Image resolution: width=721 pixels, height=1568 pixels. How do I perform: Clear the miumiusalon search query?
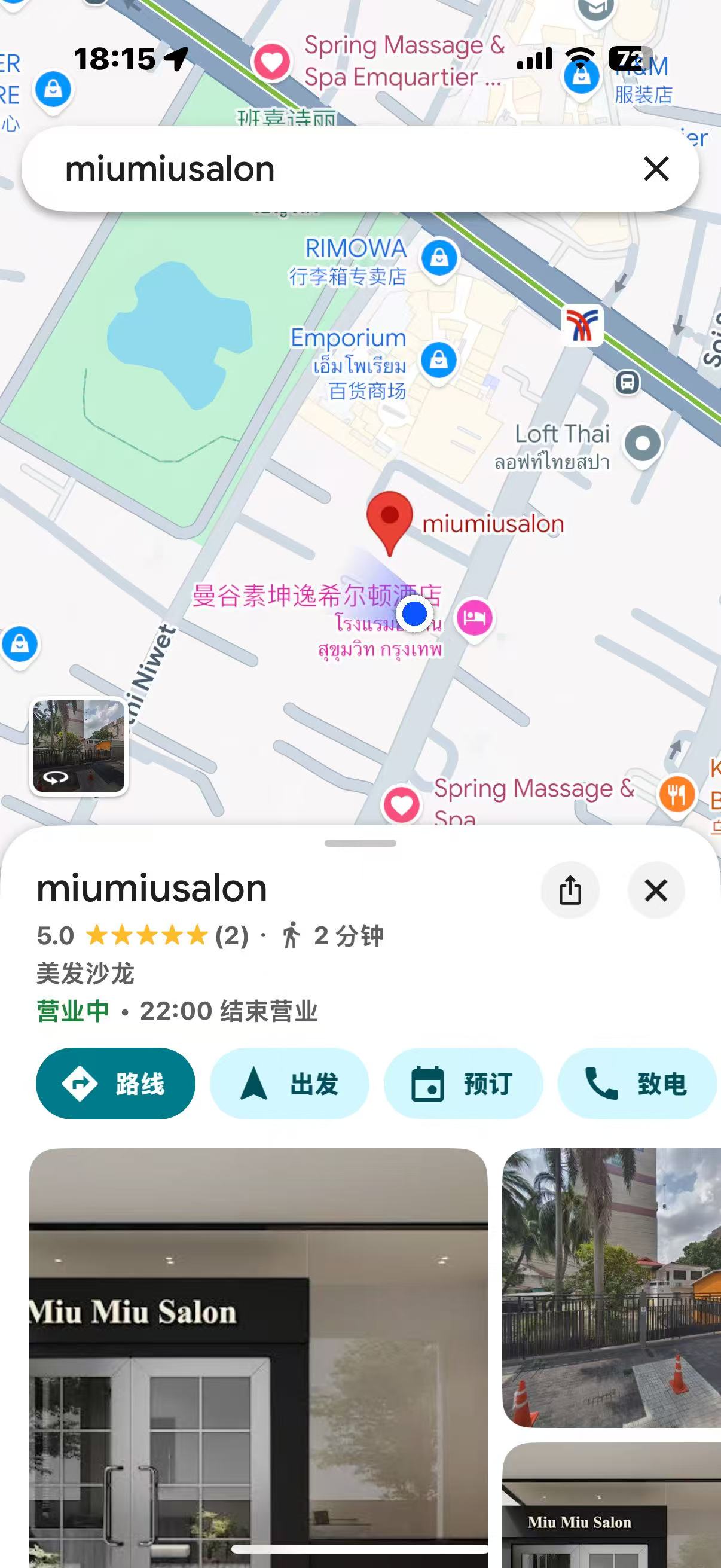(x=656, y=169)
